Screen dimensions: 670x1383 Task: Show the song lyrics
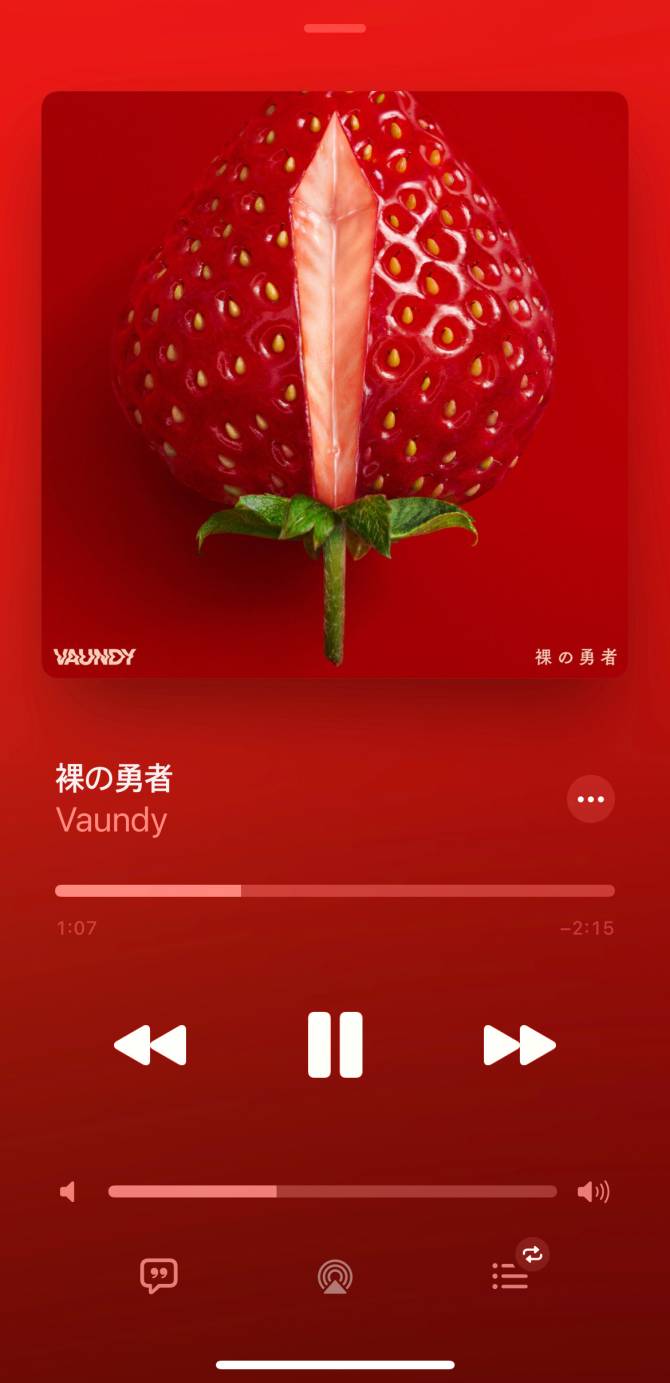(x=158, y=1276)
